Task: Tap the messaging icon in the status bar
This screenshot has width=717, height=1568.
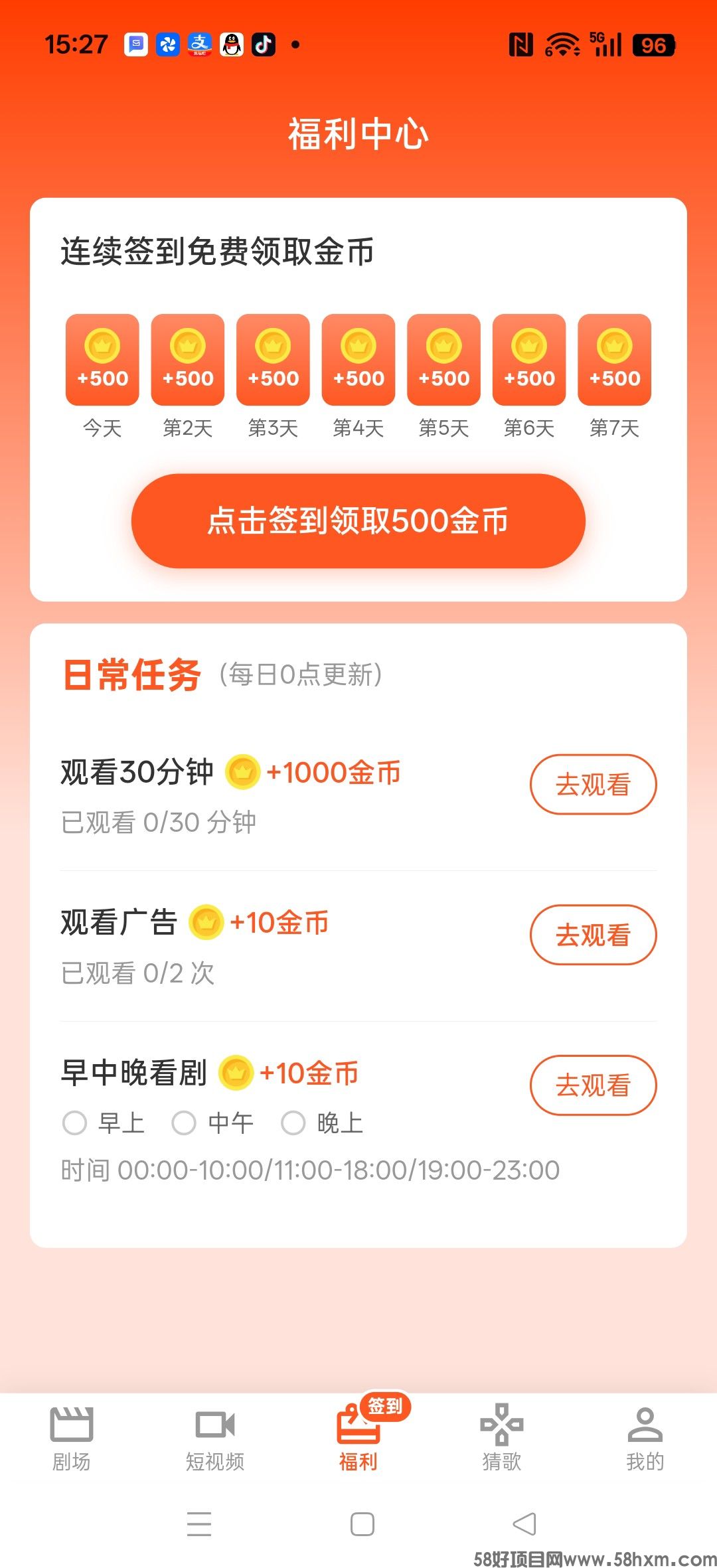Action: [136, 44]
